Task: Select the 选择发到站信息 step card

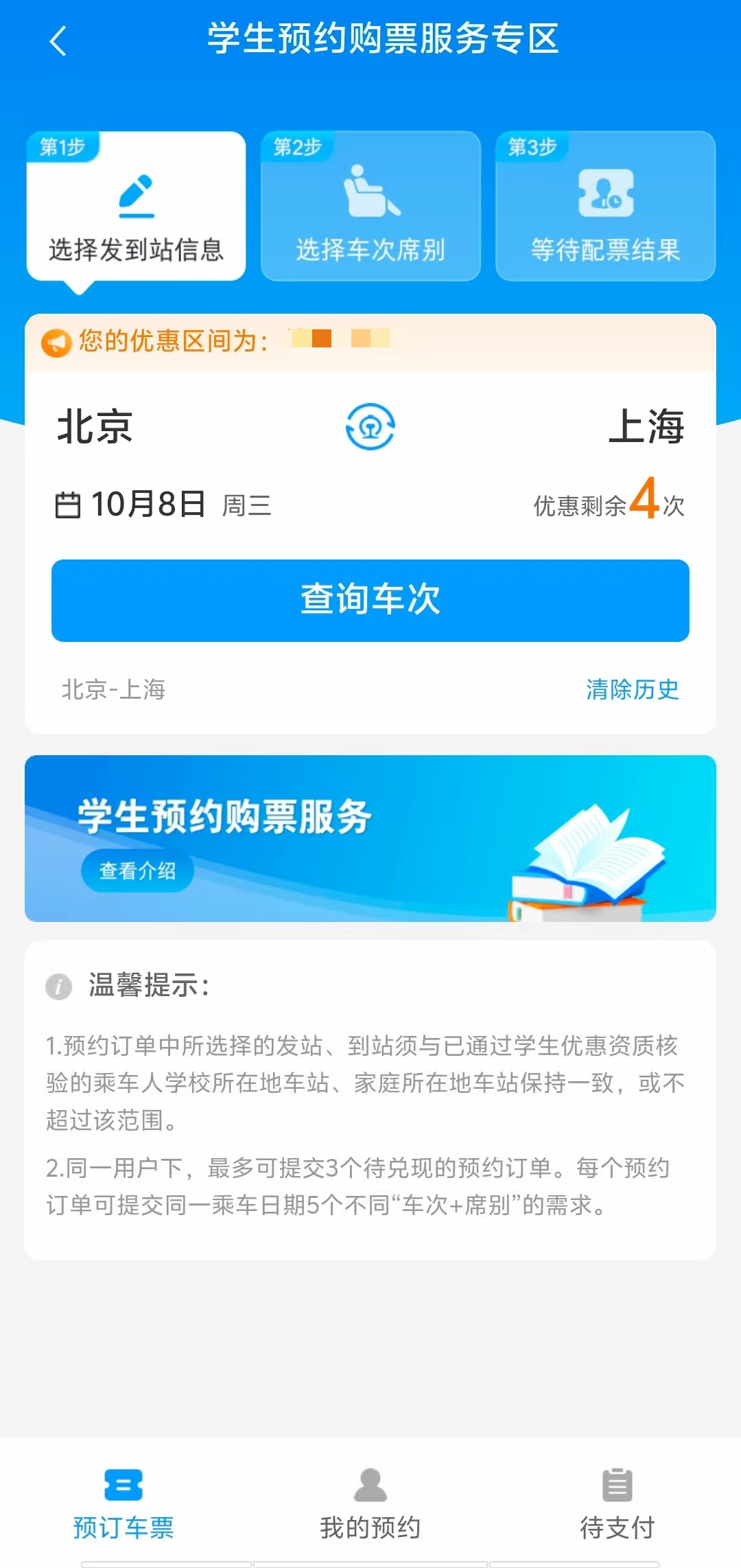Action: 135,206
